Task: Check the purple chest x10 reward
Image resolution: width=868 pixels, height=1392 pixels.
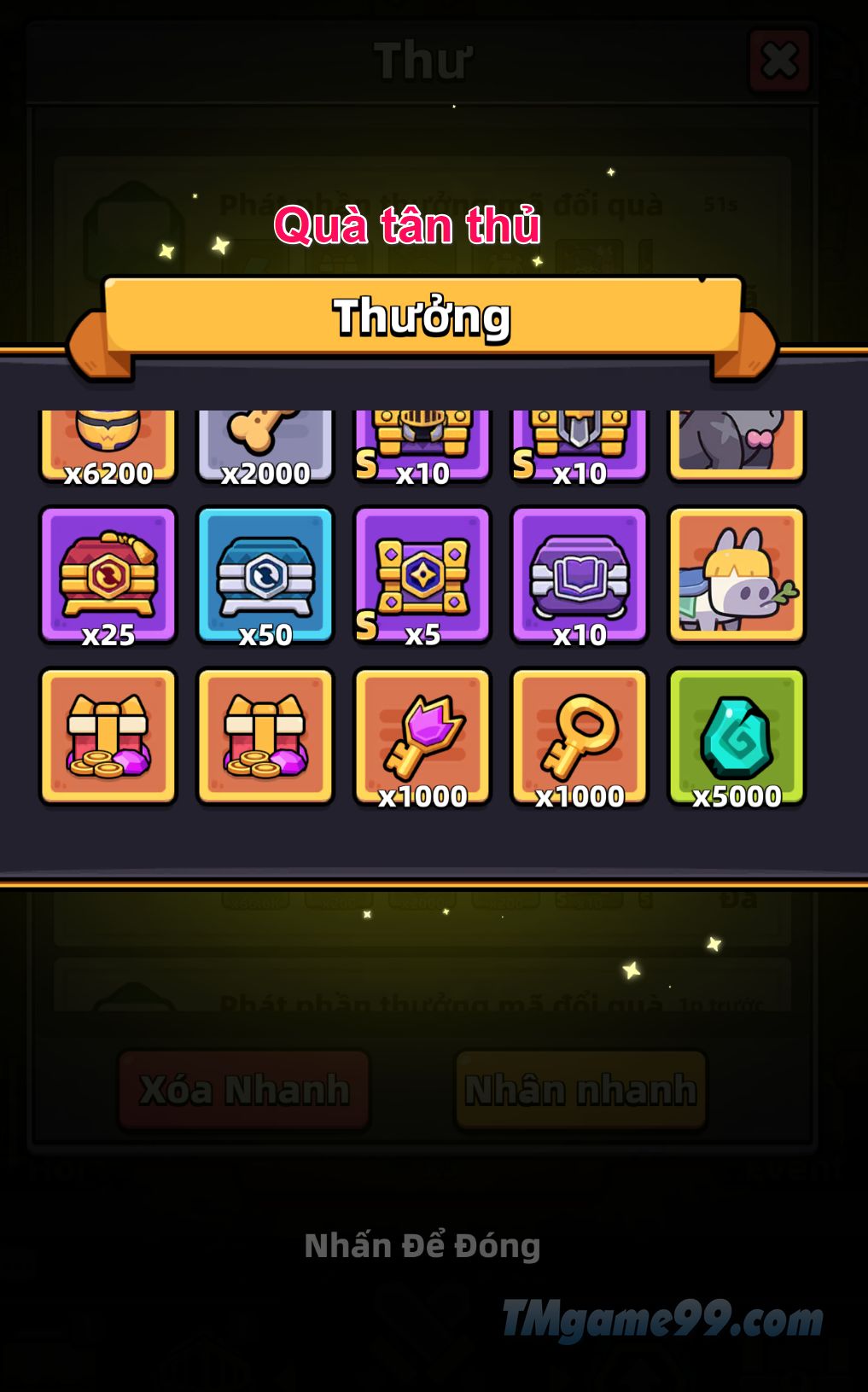Action: click(x=580, y=574)
